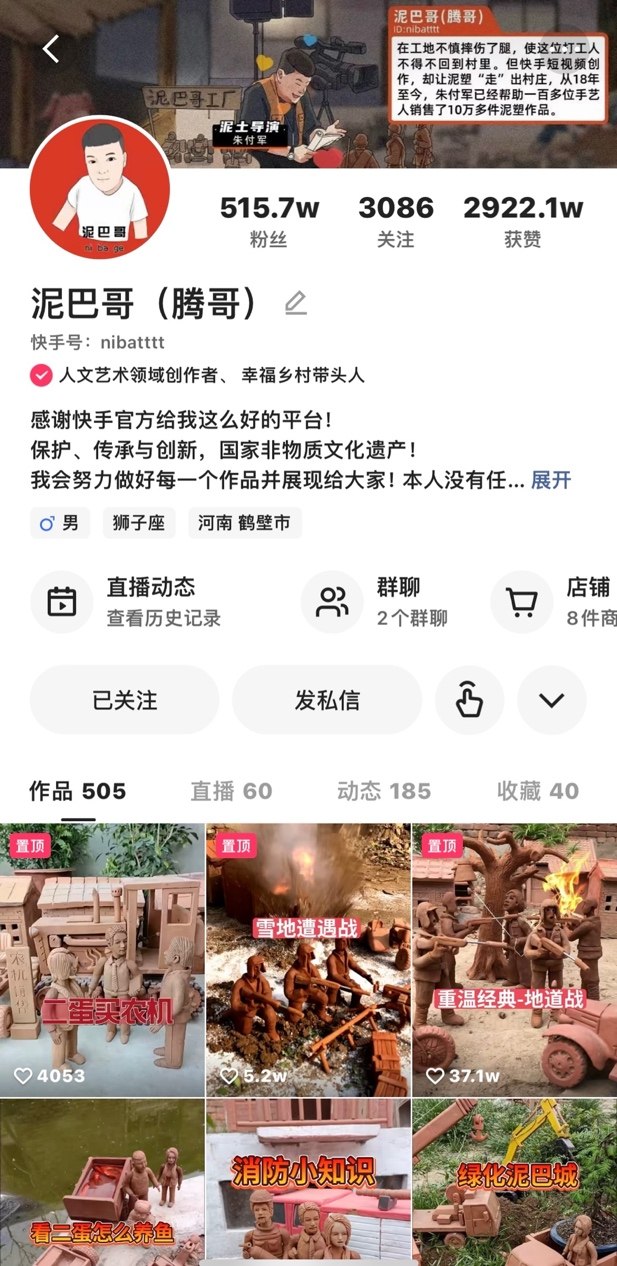Expand the bio with 展开
Screen dimensions: 617x1266
click(x=551, y=480)
